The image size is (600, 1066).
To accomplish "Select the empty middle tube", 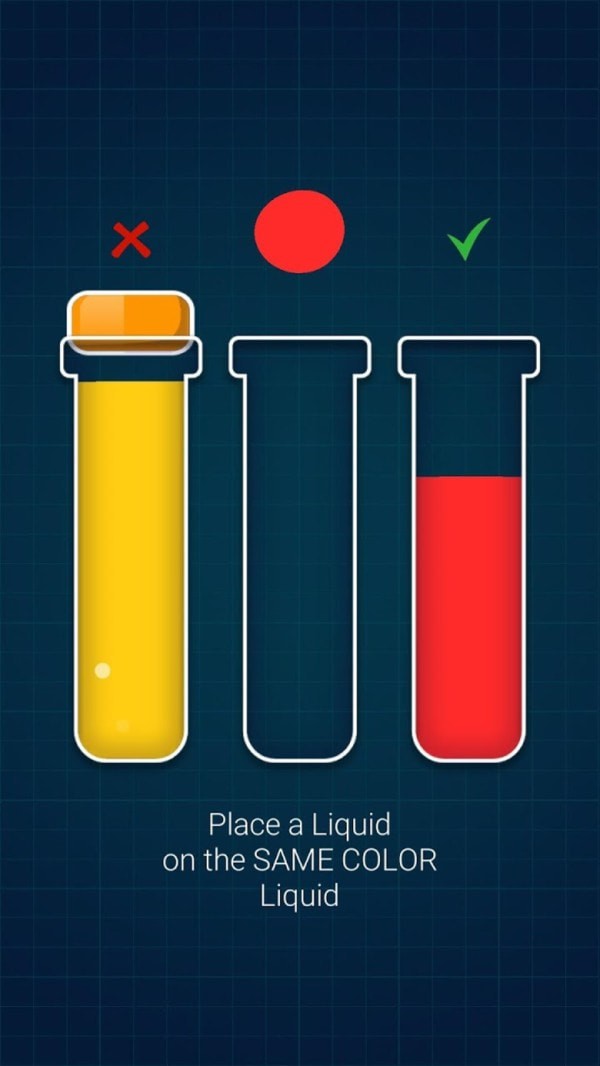I will point(300,550).
